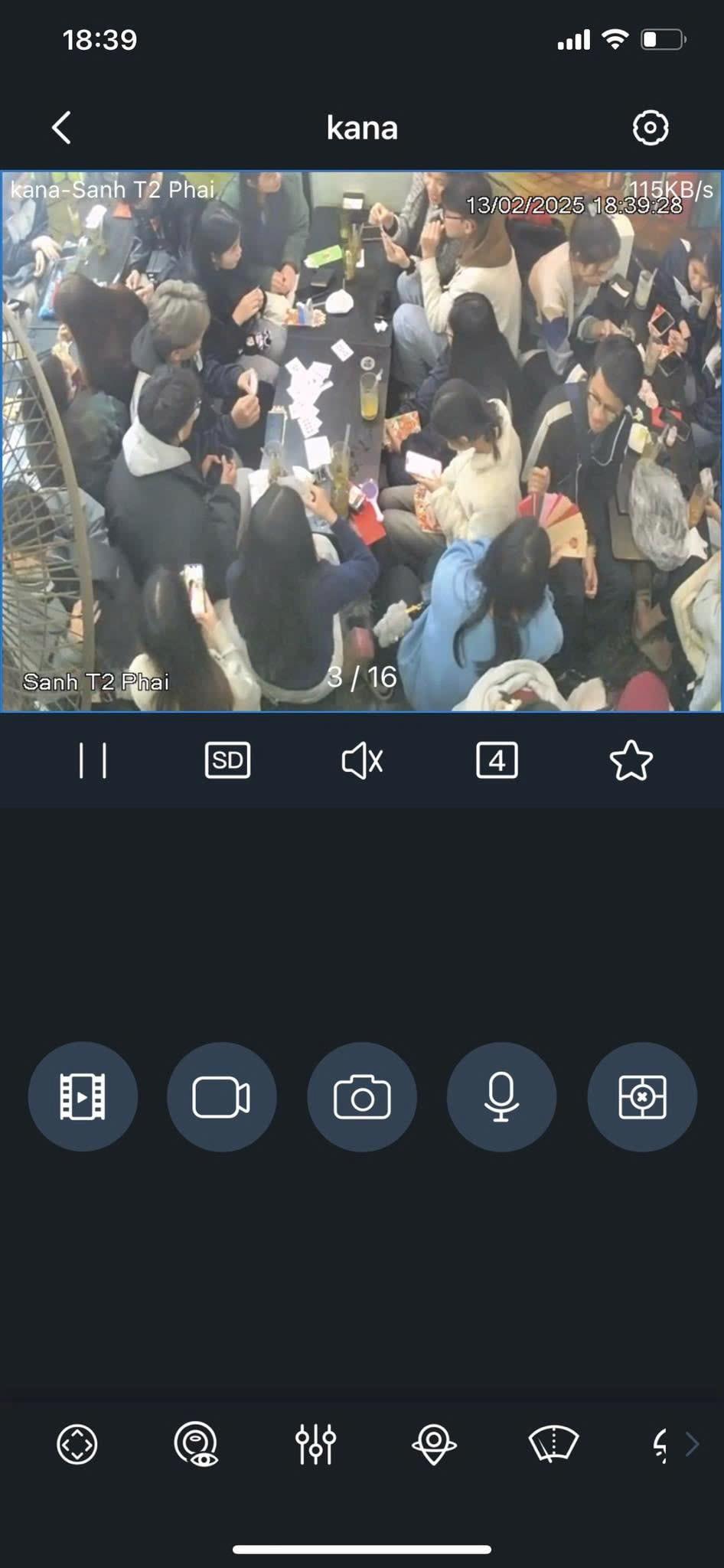The width and height of the screenshot is (724, 1568).
Task: Open the target focus control button
Action: pyautogui.click(x=641, y=1096)
